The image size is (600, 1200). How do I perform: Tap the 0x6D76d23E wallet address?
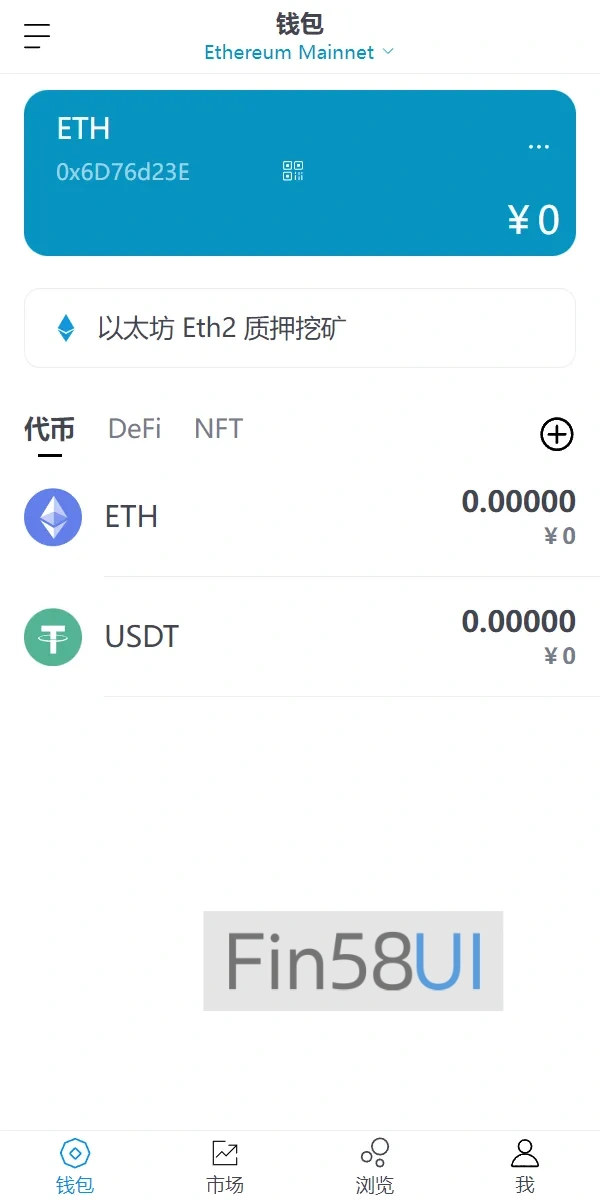(x=123, y=172)
